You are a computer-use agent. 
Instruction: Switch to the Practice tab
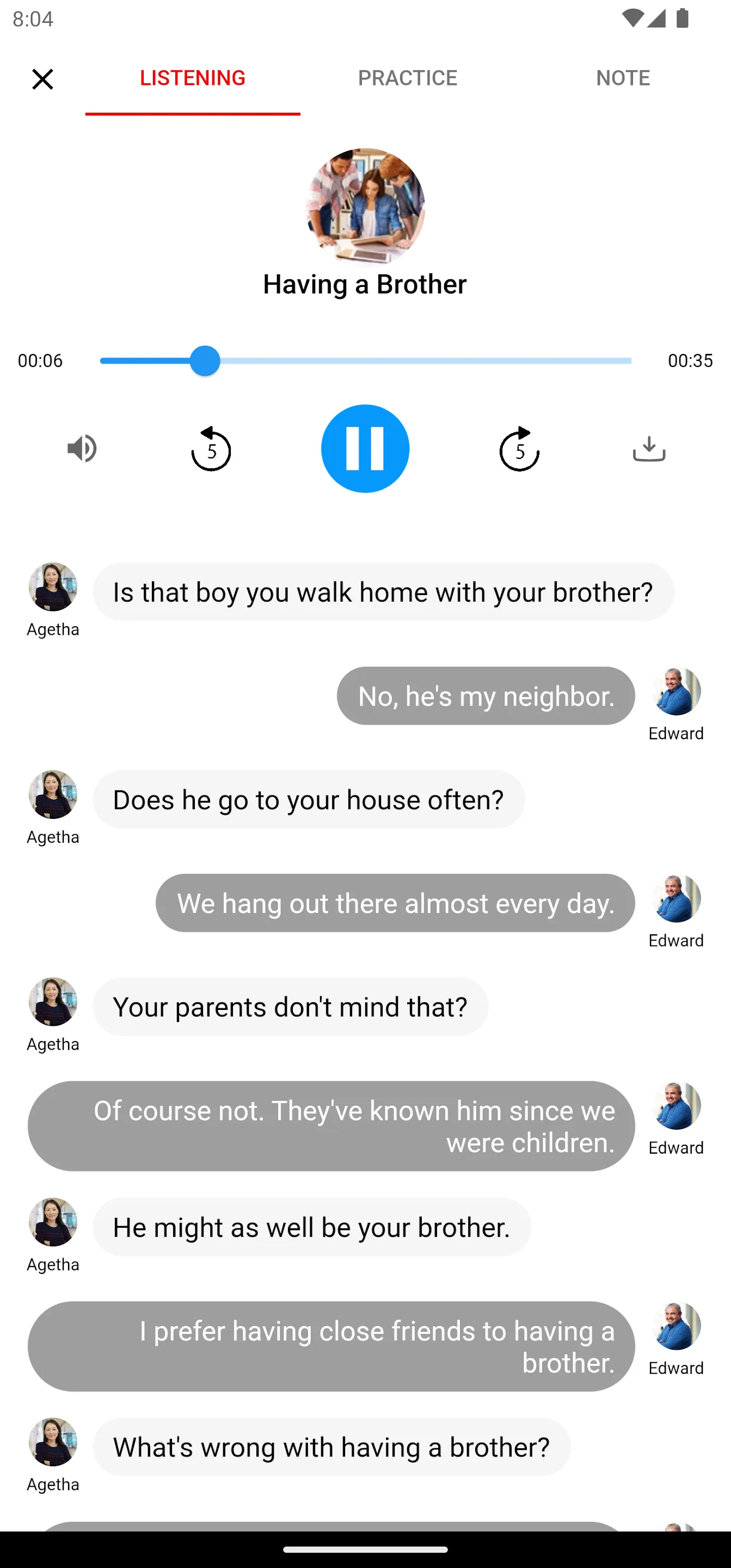tap(407, 78)
